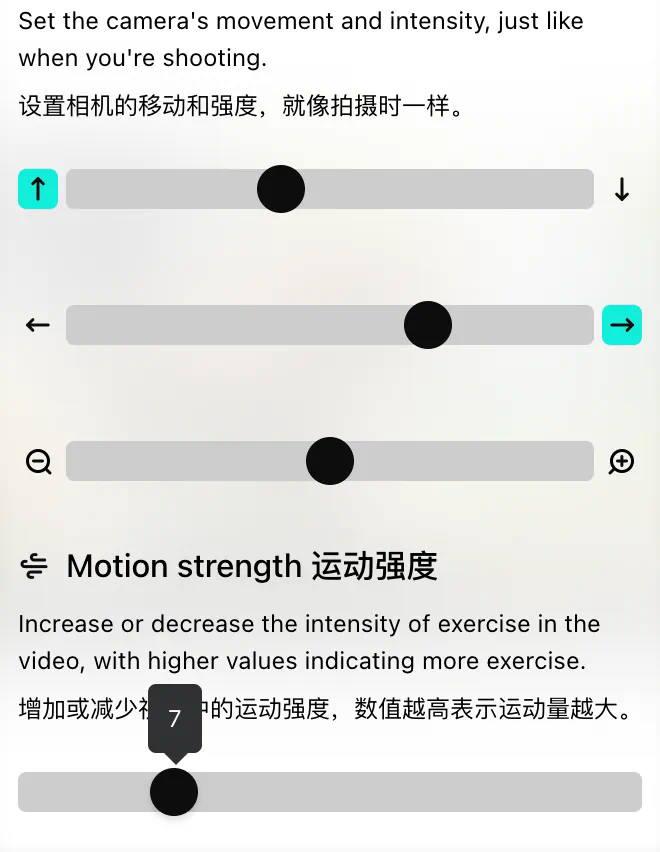Tap the down arrow camera movement icon

[x=622, y=189]
